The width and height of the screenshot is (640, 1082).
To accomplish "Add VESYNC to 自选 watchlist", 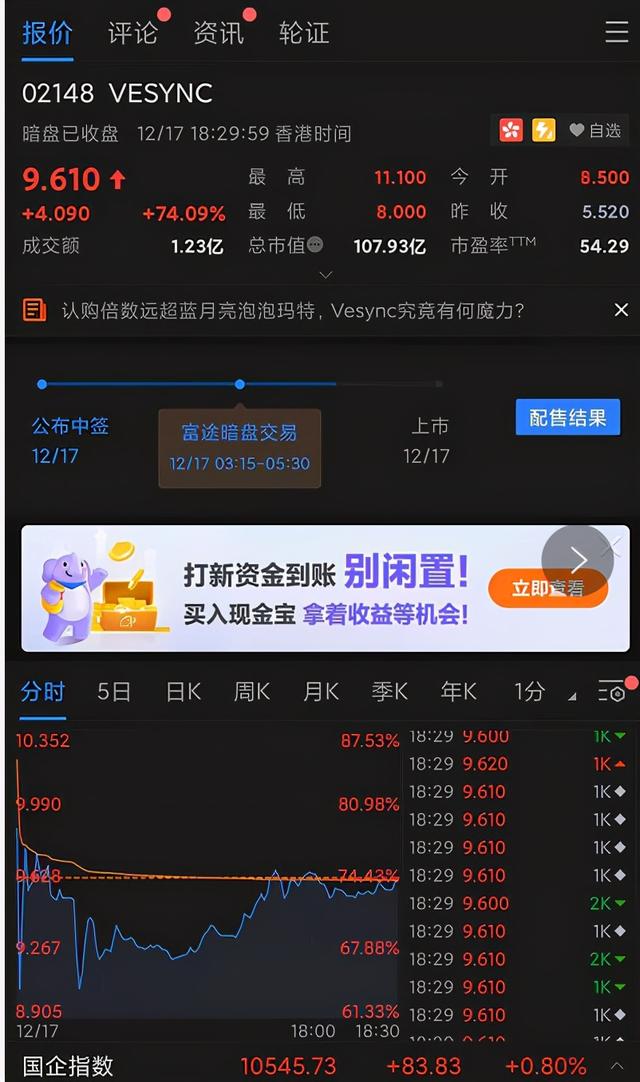I will pos(595,131).
